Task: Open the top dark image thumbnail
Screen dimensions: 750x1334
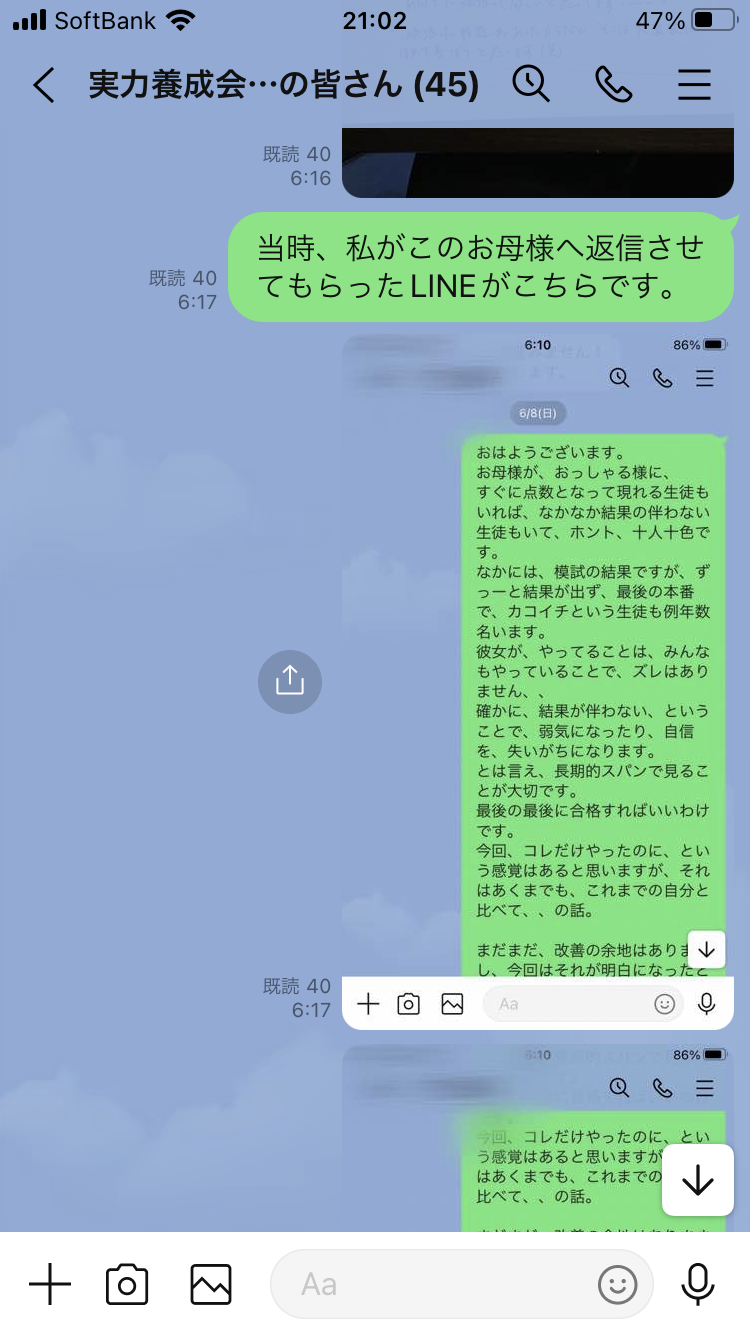Action: (x=538, y=160)
